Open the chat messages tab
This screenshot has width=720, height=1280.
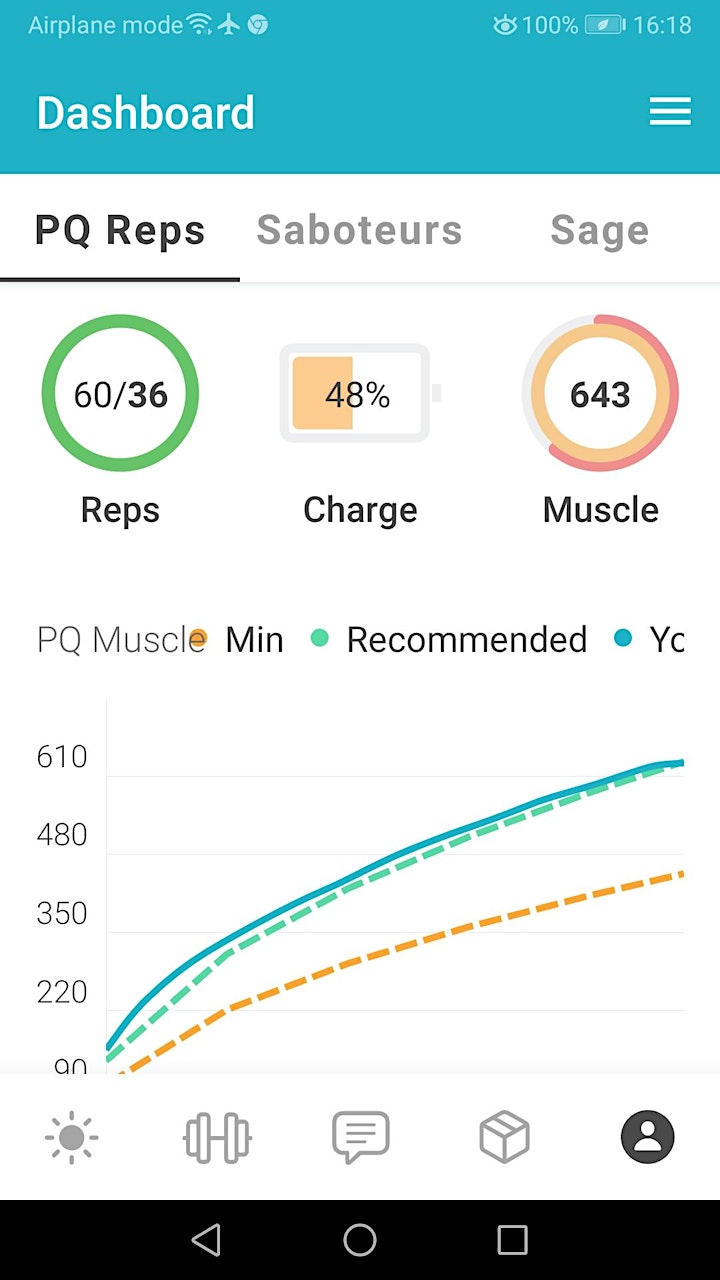[360, 1137]
